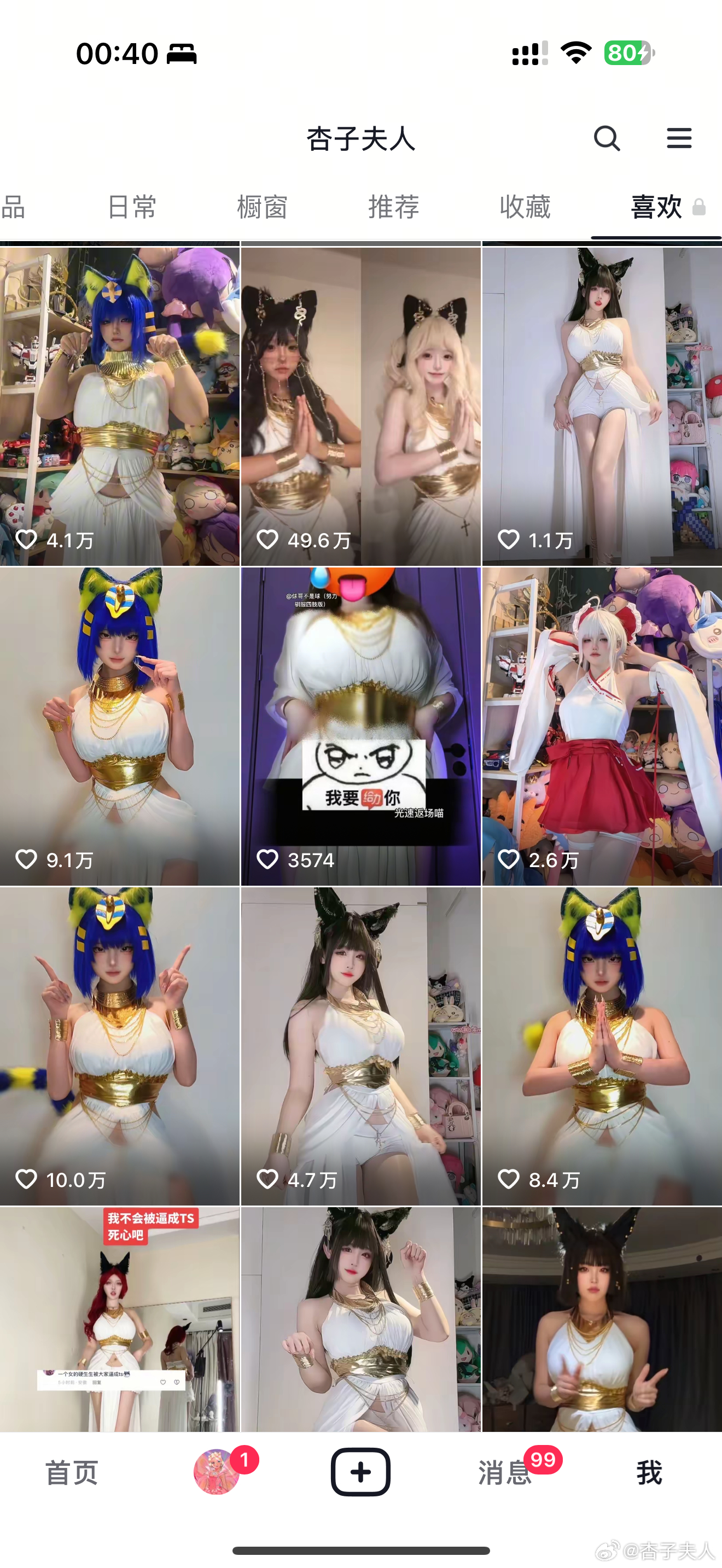Create a new post with plus button
This screenshot has width=722, height=1568.
(x=360, y=1472)
